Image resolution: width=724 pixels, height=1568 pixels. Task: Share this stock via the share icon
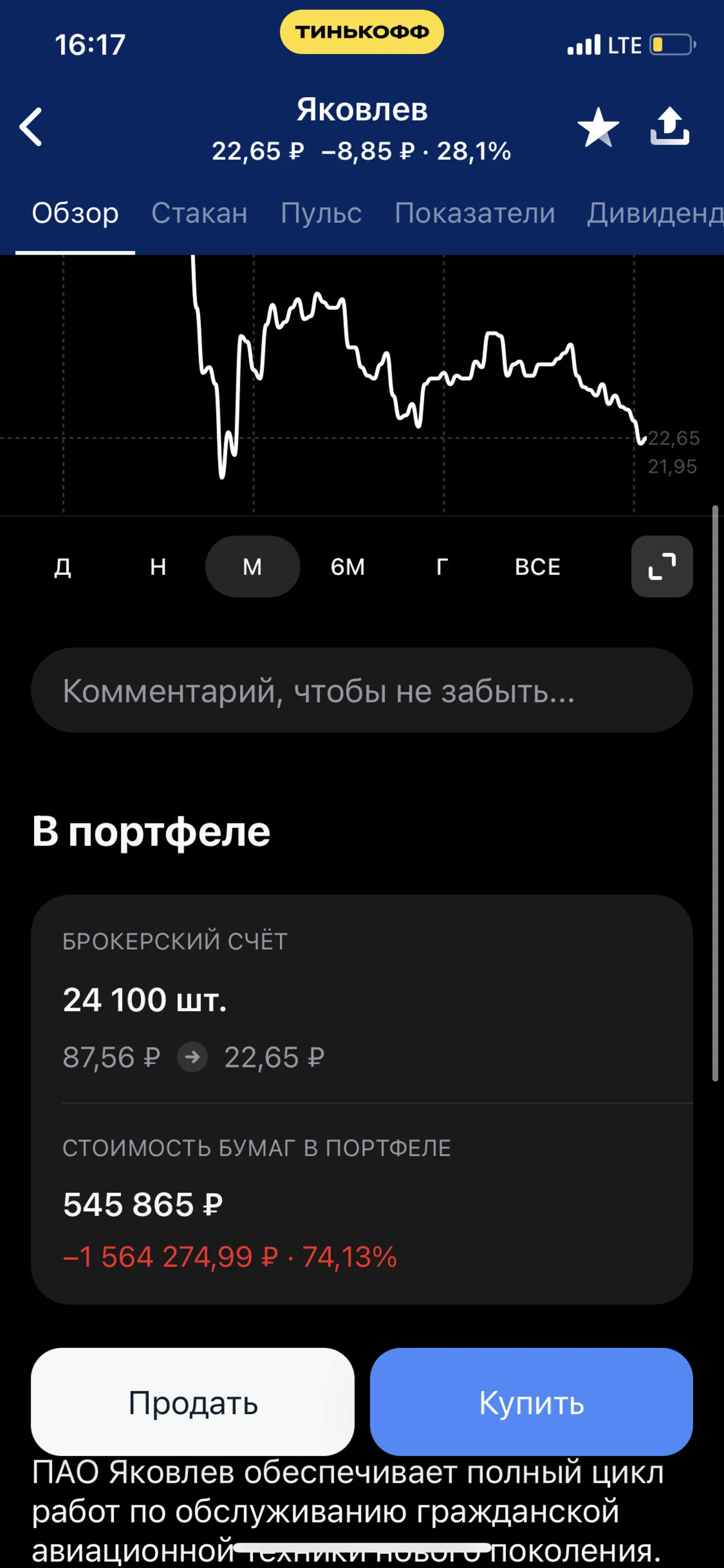point(669,126)
